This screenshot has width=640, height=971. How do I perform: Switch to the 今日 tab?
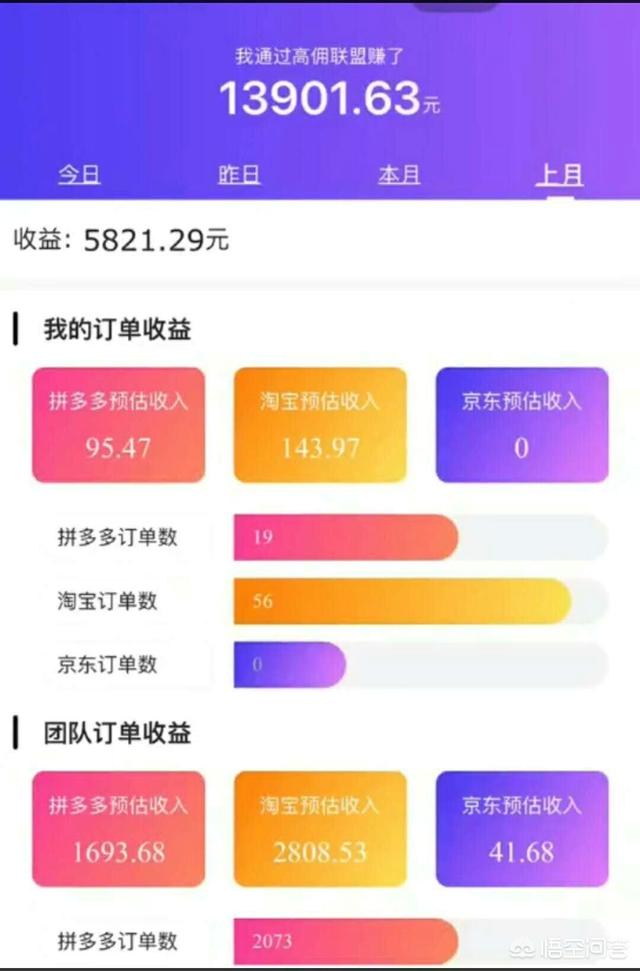tap(79, 174)
